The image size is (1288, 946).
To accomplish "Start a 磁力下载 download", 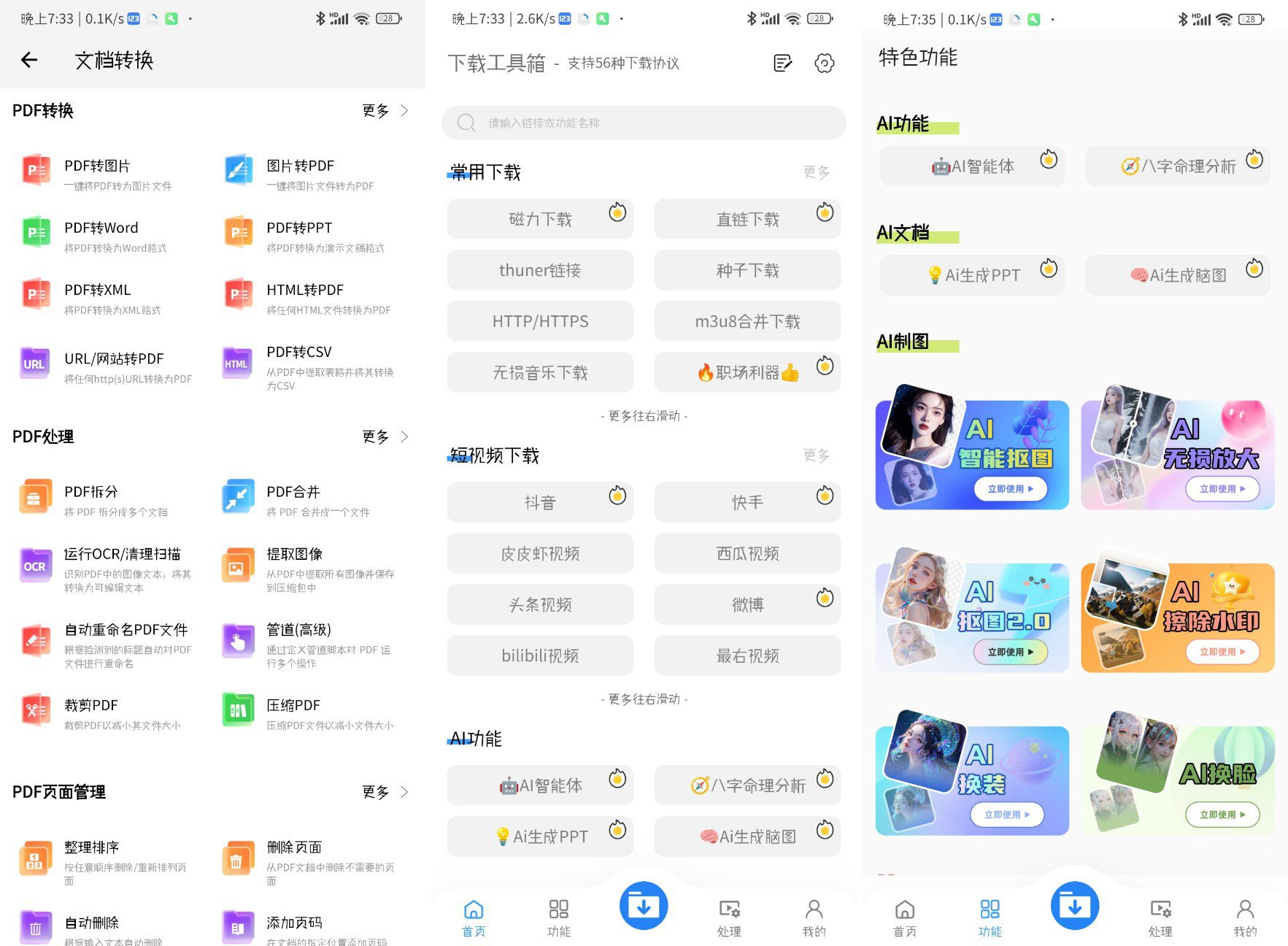I will point(540,219).
